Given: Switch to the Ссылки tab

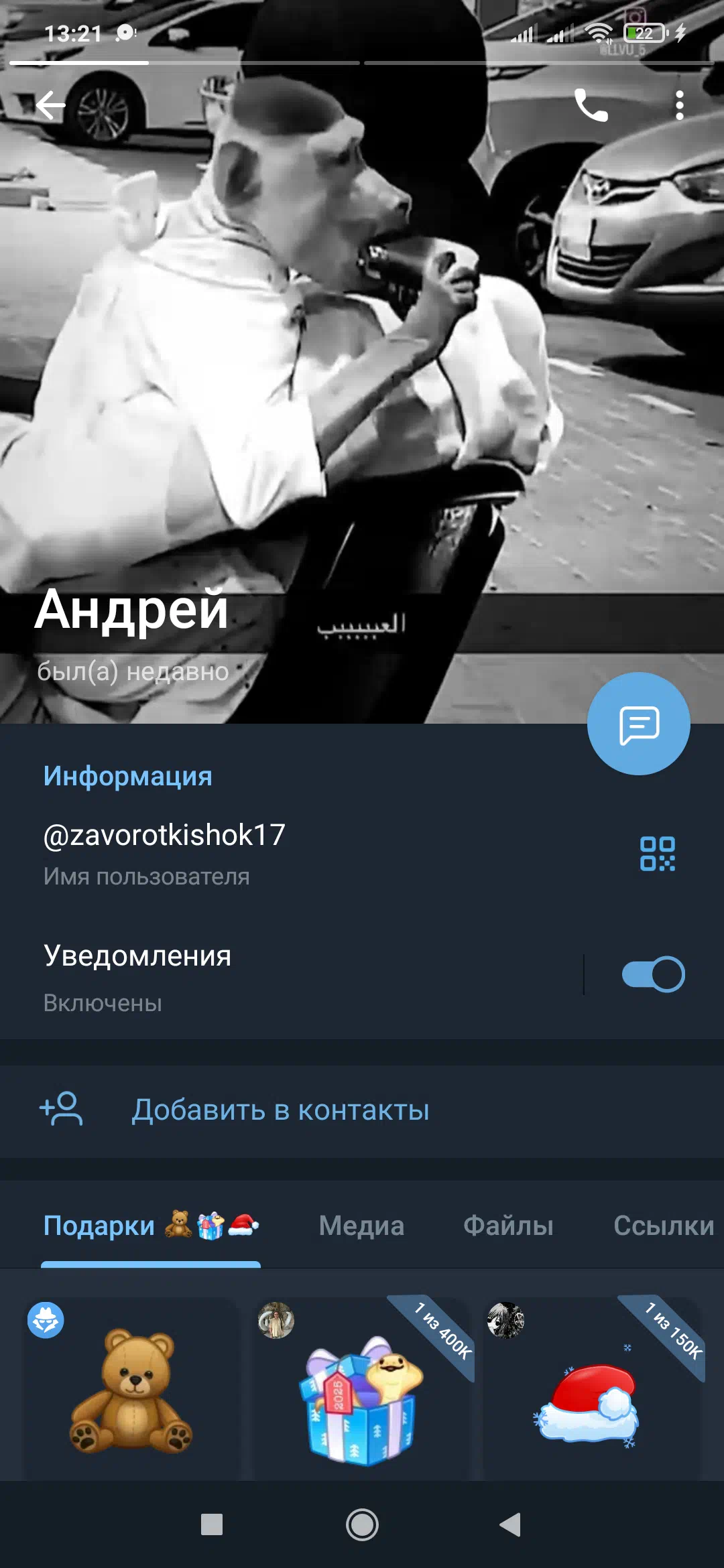Looking at the screenshot, I should pos(663,1226).
